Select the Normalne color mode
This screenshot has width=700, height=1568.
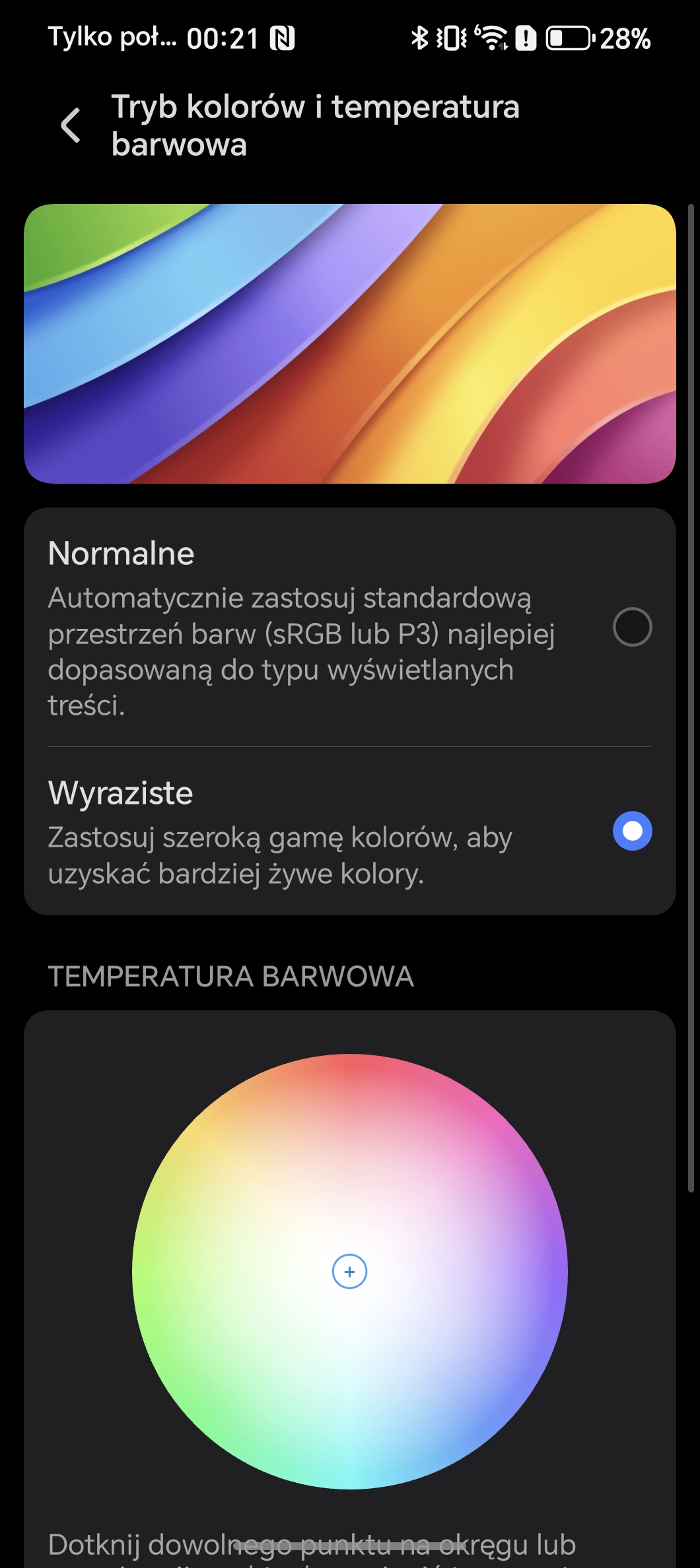[x=350, y=627]
